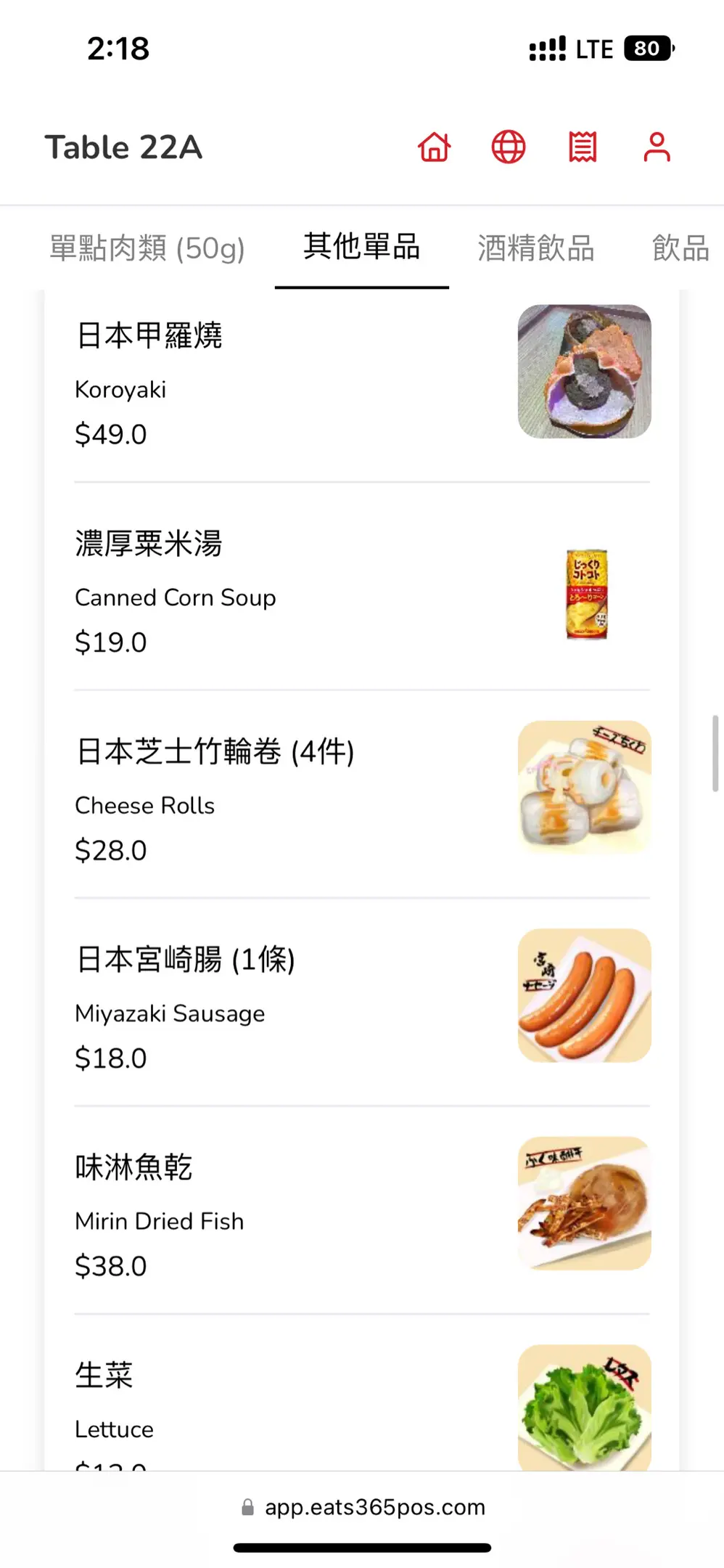The height and width of the screenshot is (1568, 724).
Task: Open the 飲品 tab
Action: tap(680, 248)
